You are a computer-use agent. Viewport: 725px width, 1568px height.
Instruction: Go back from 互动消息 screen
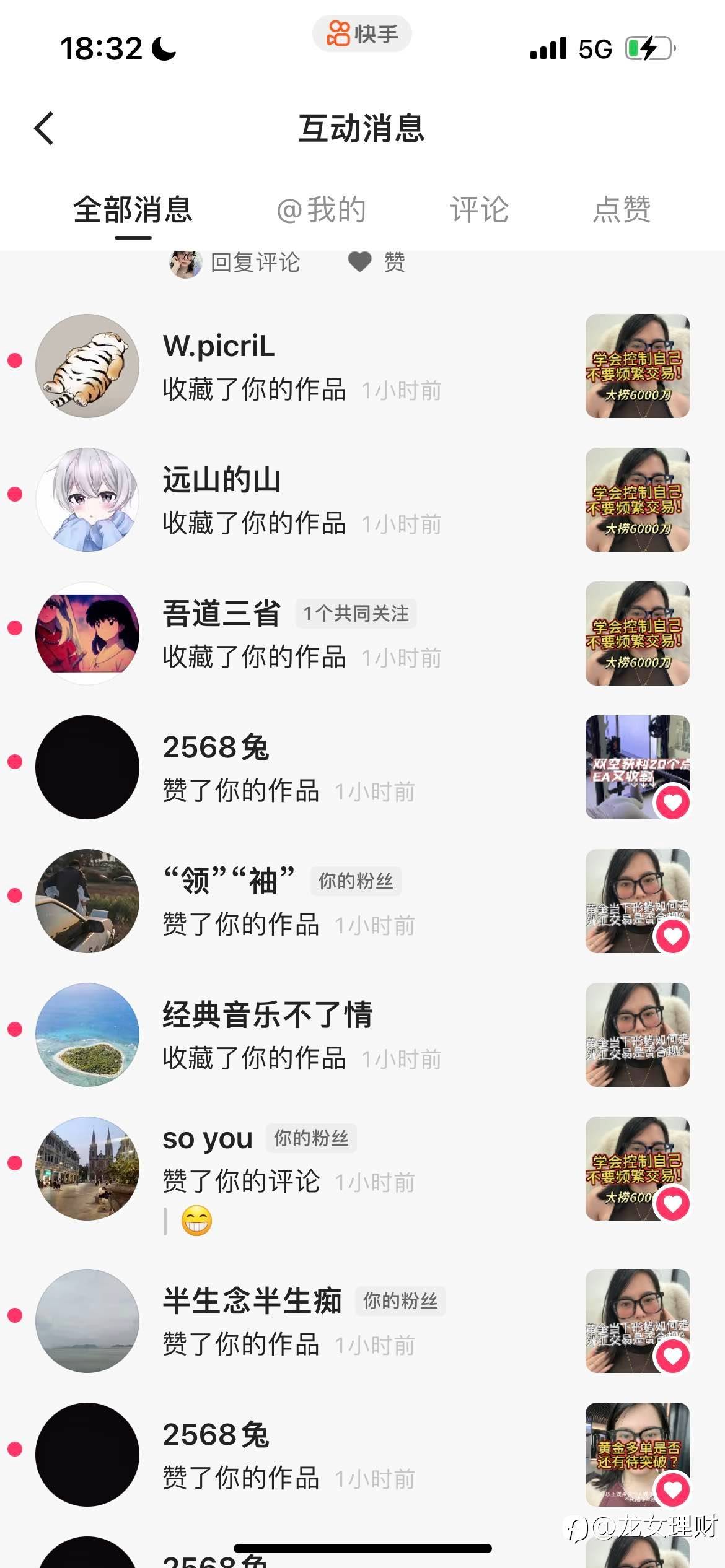43,129
